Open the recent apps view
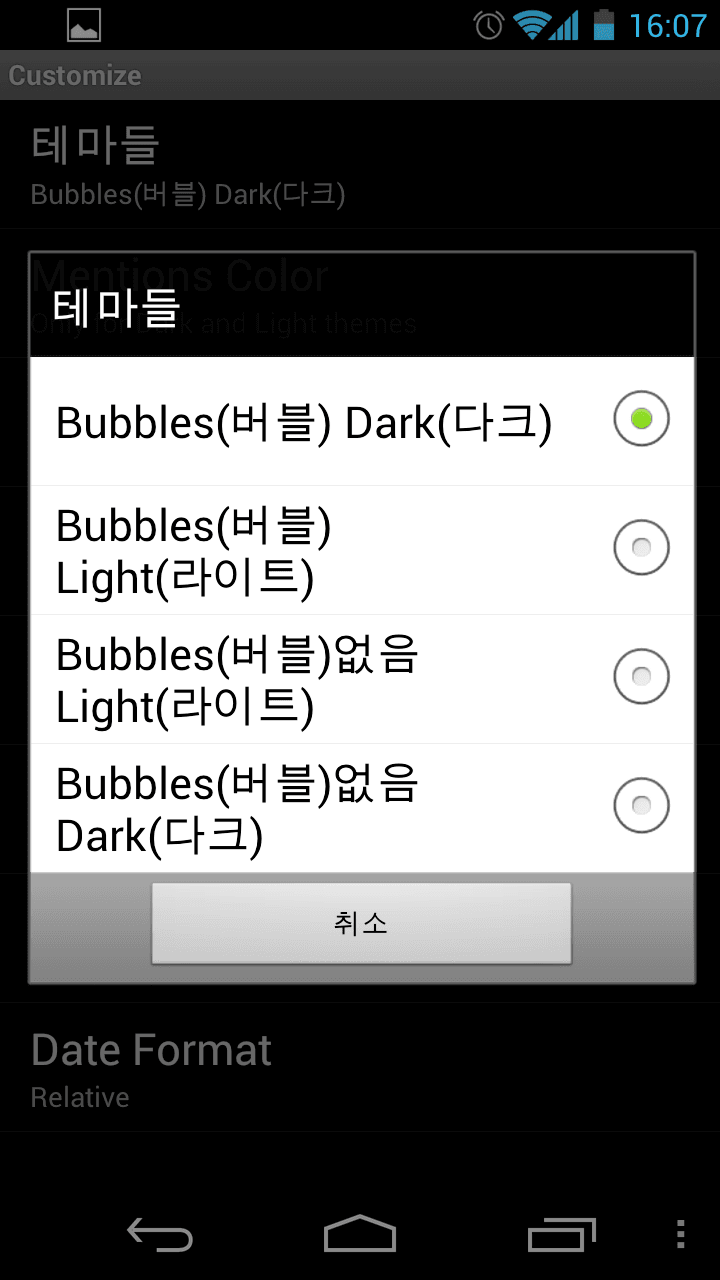 561,1235
